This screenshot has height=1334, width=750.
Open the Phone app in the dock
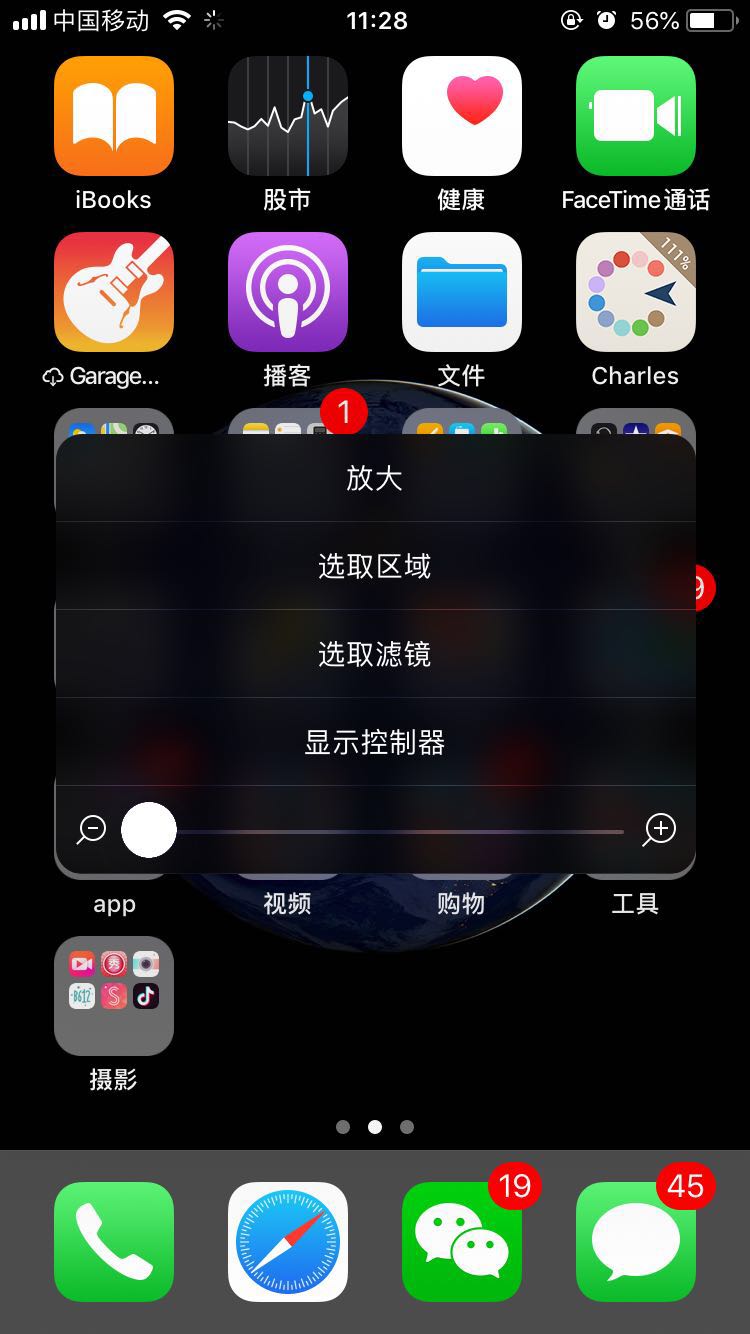pyautogui.click(x=114, y=1241)
